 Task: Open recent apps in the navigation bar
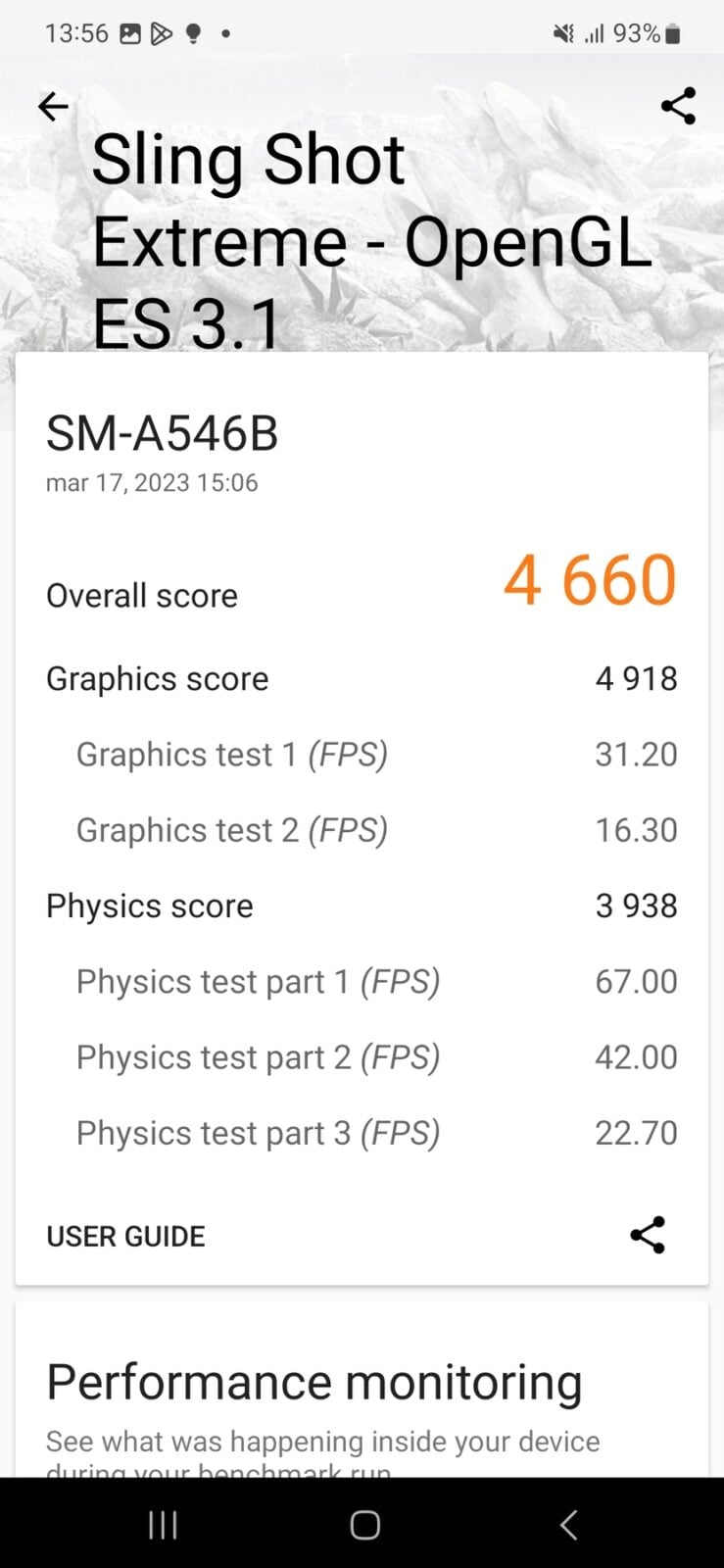coord(163,1524)
